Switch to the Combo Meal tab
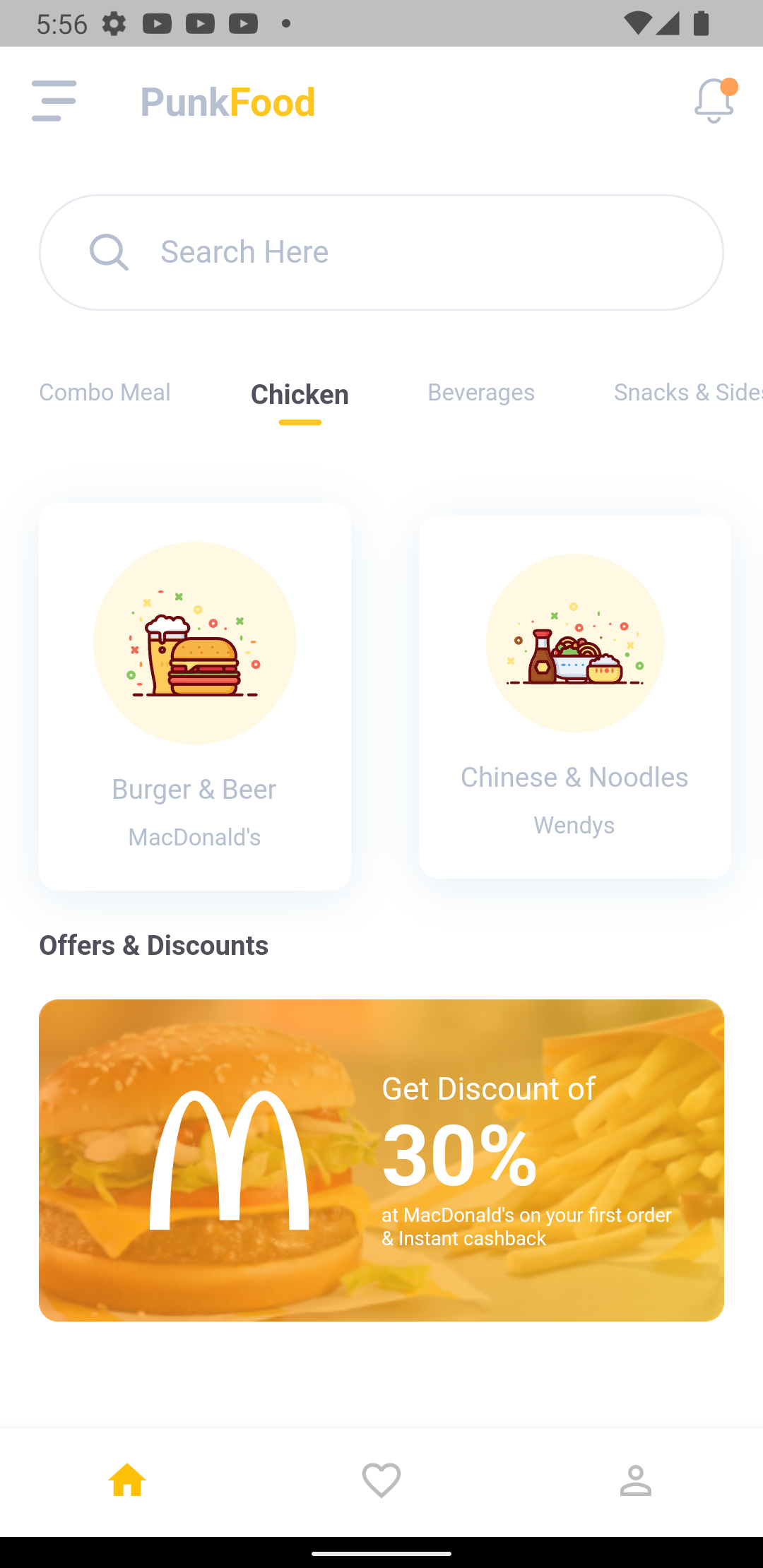The width and height of the screenshot is (763, 1568). tap(105, 393)
